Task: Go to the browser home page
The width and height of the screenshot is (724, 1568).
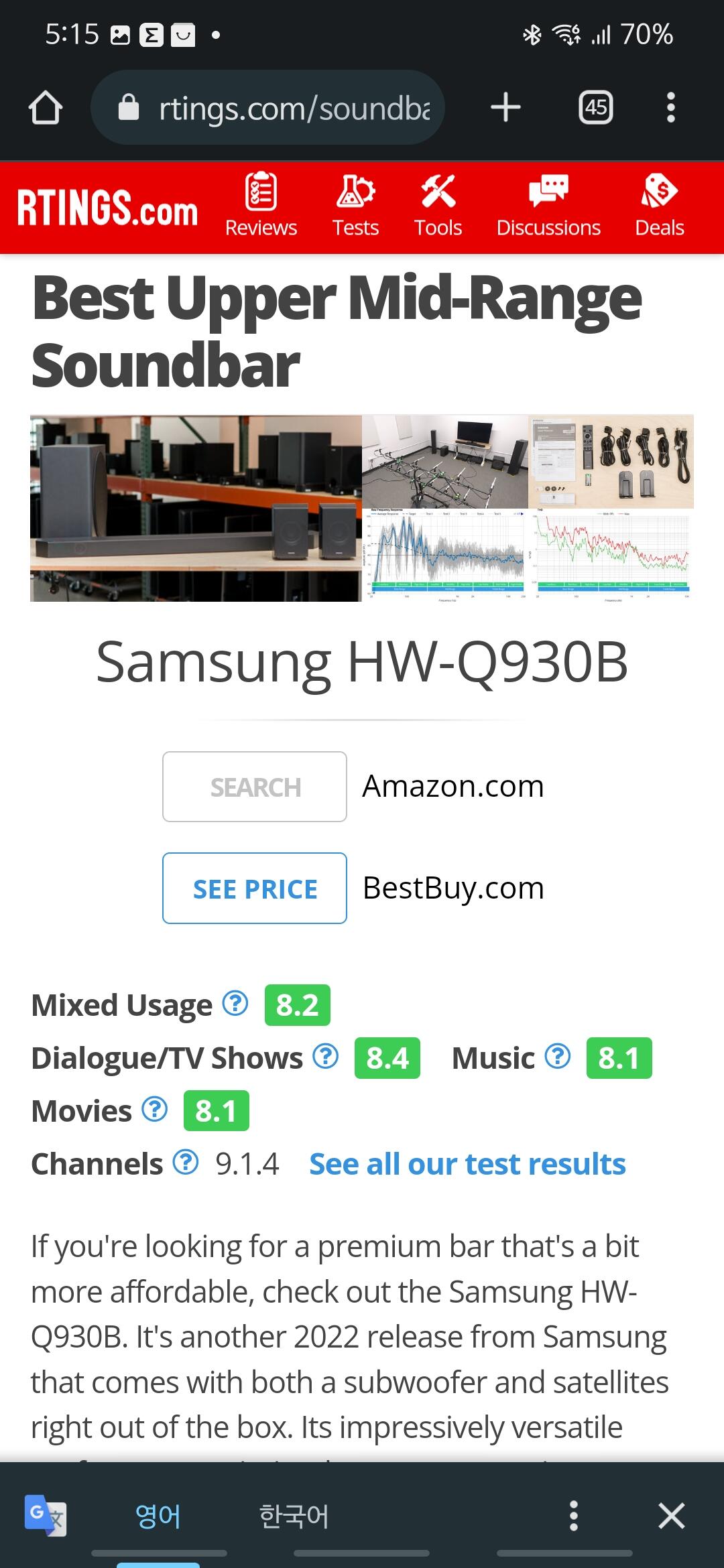Action: pyautogui.click(x=46, y=107)
